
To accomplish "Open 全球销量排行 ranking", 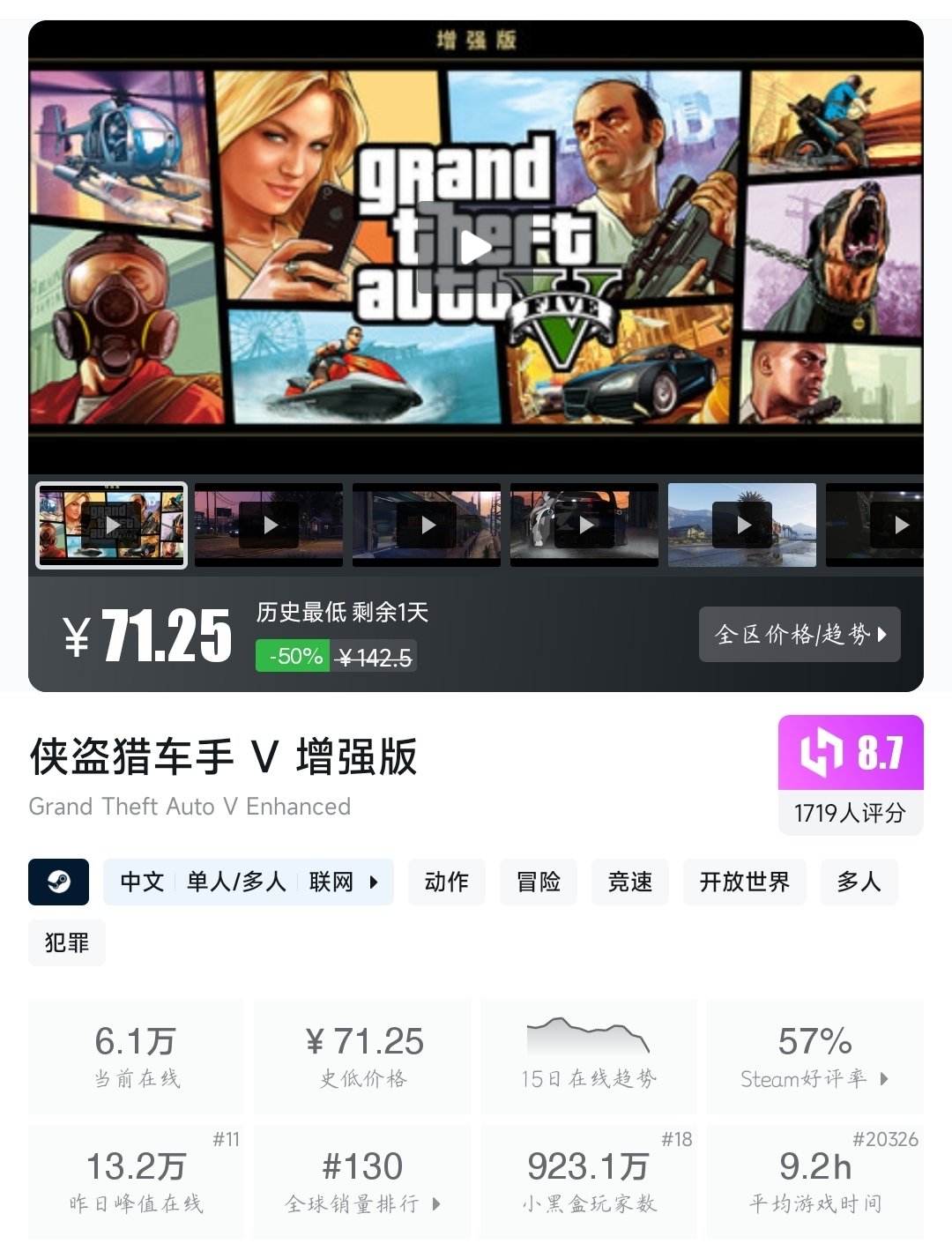I will (362, 1181).
